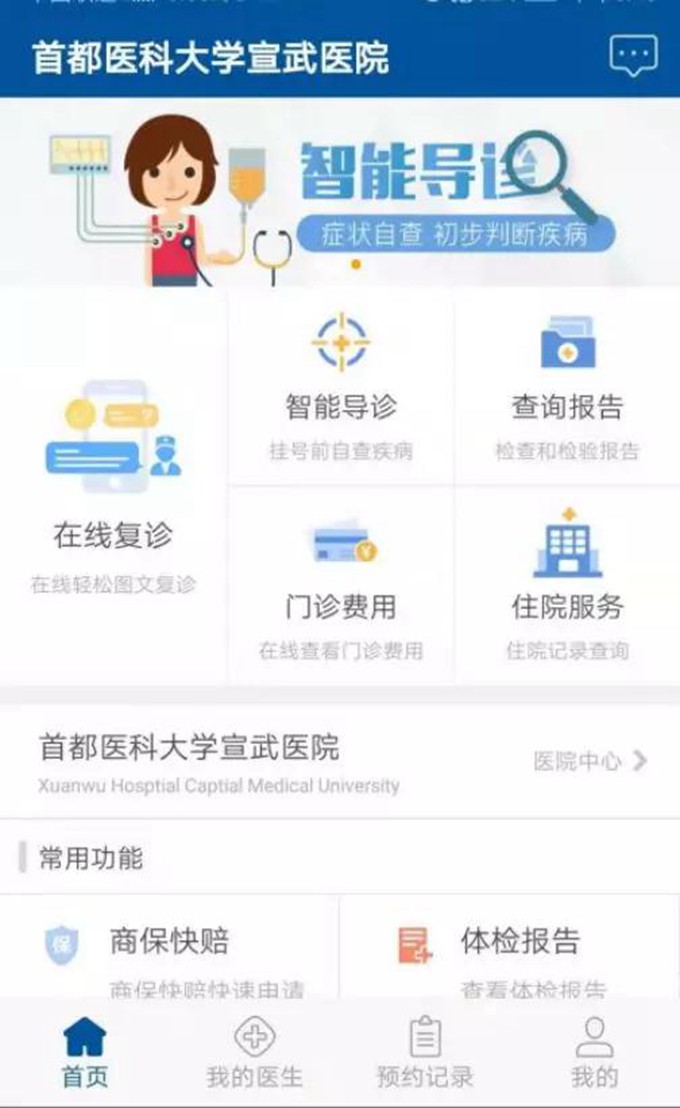
Task: Open the 智能导诊 banner
Action: pos(340,191)
